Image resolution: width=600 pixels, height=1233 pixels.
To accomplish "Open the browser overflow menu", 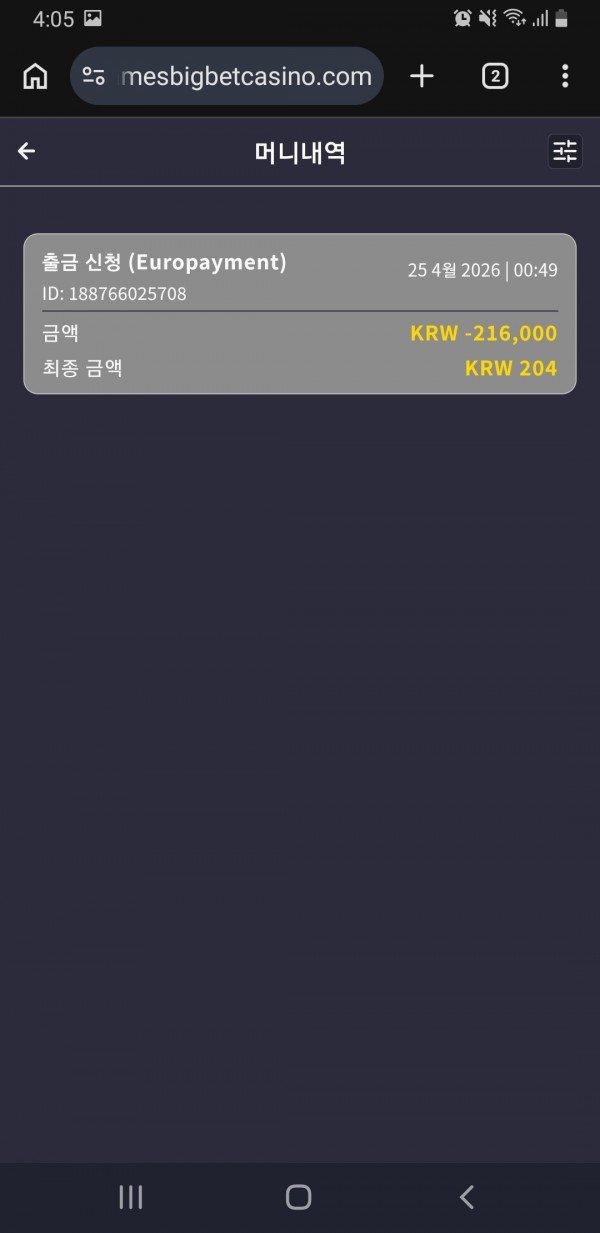I will pyautogui.click(x=565, y=76).
